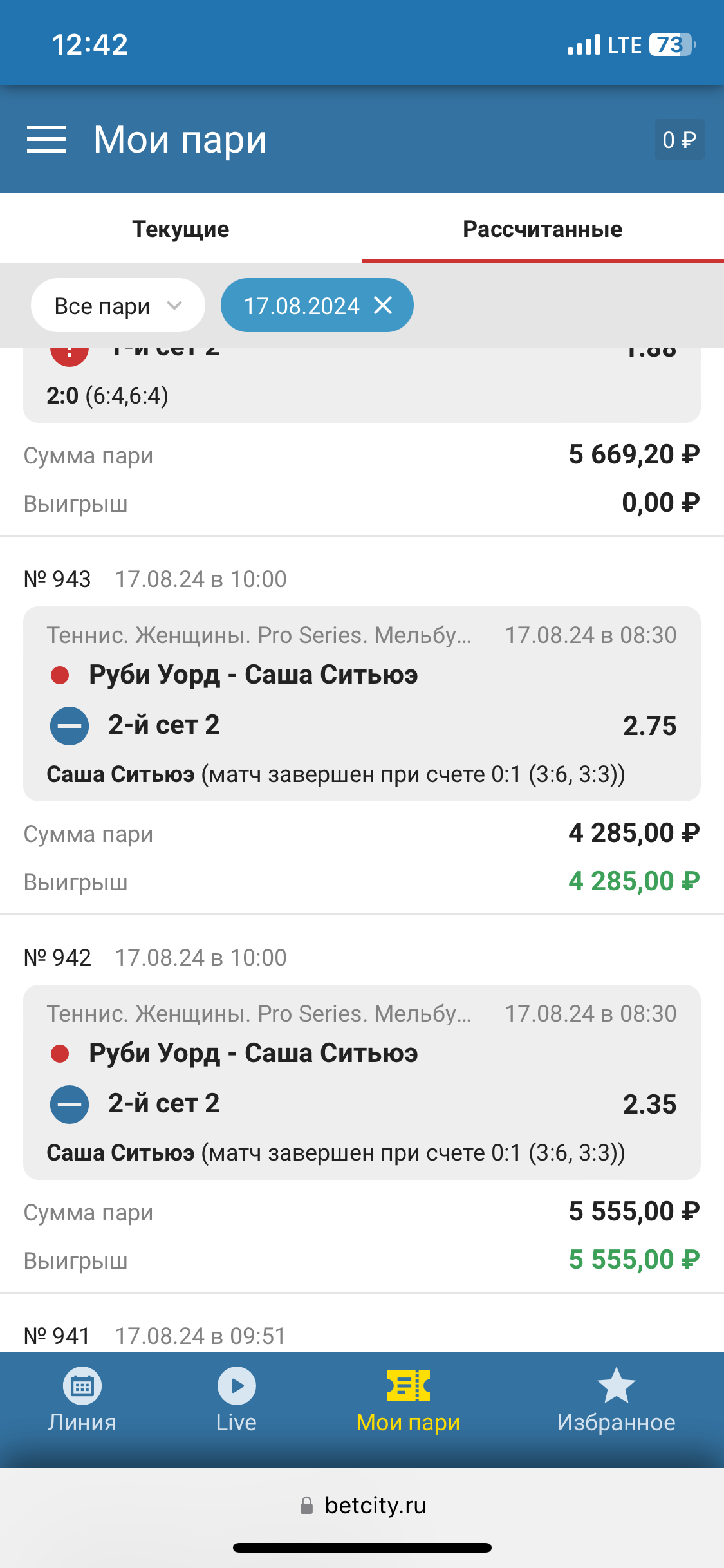Expand the Все пари dropdown filter
724x1568 pixels.
(118, 306)
